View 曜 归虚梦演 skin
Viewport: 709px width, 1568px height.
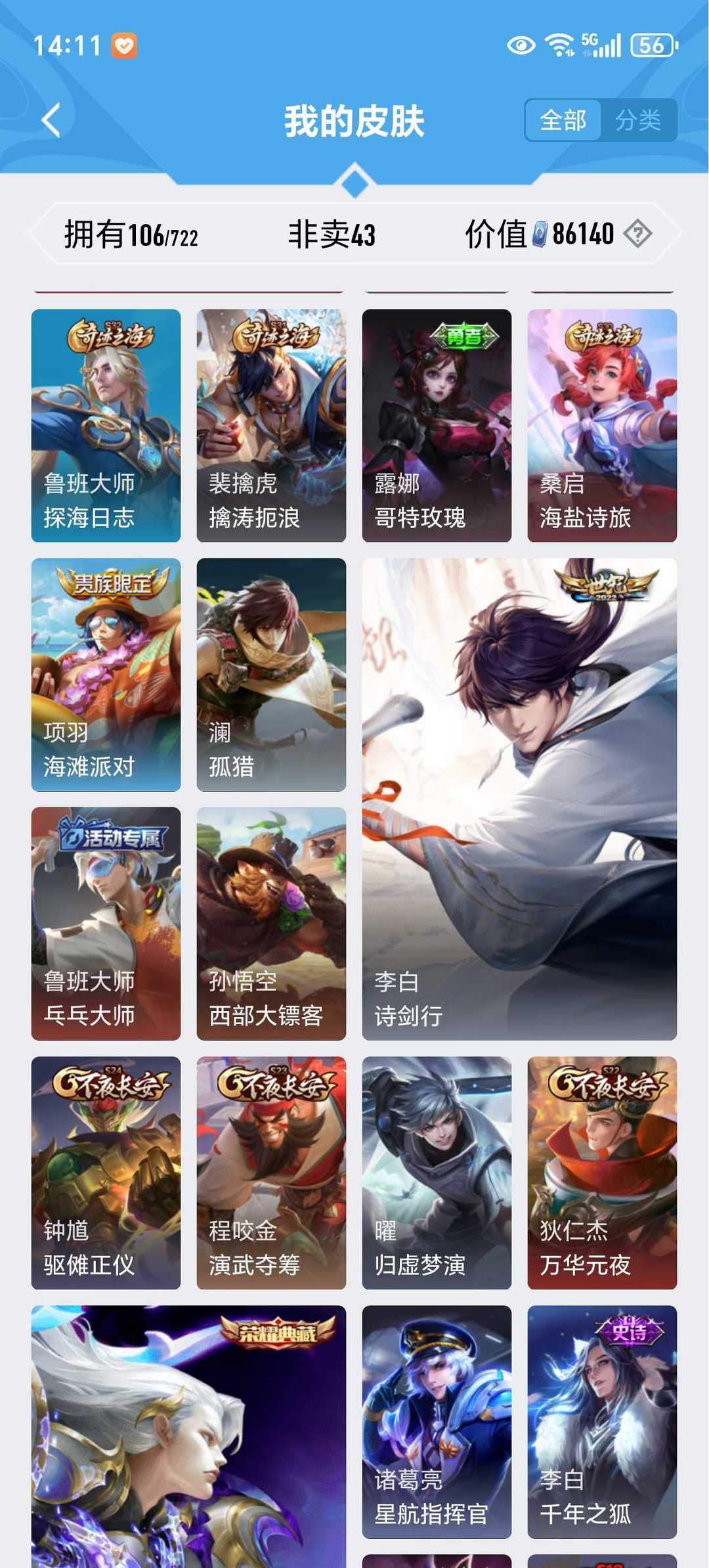pos(437,1173)
